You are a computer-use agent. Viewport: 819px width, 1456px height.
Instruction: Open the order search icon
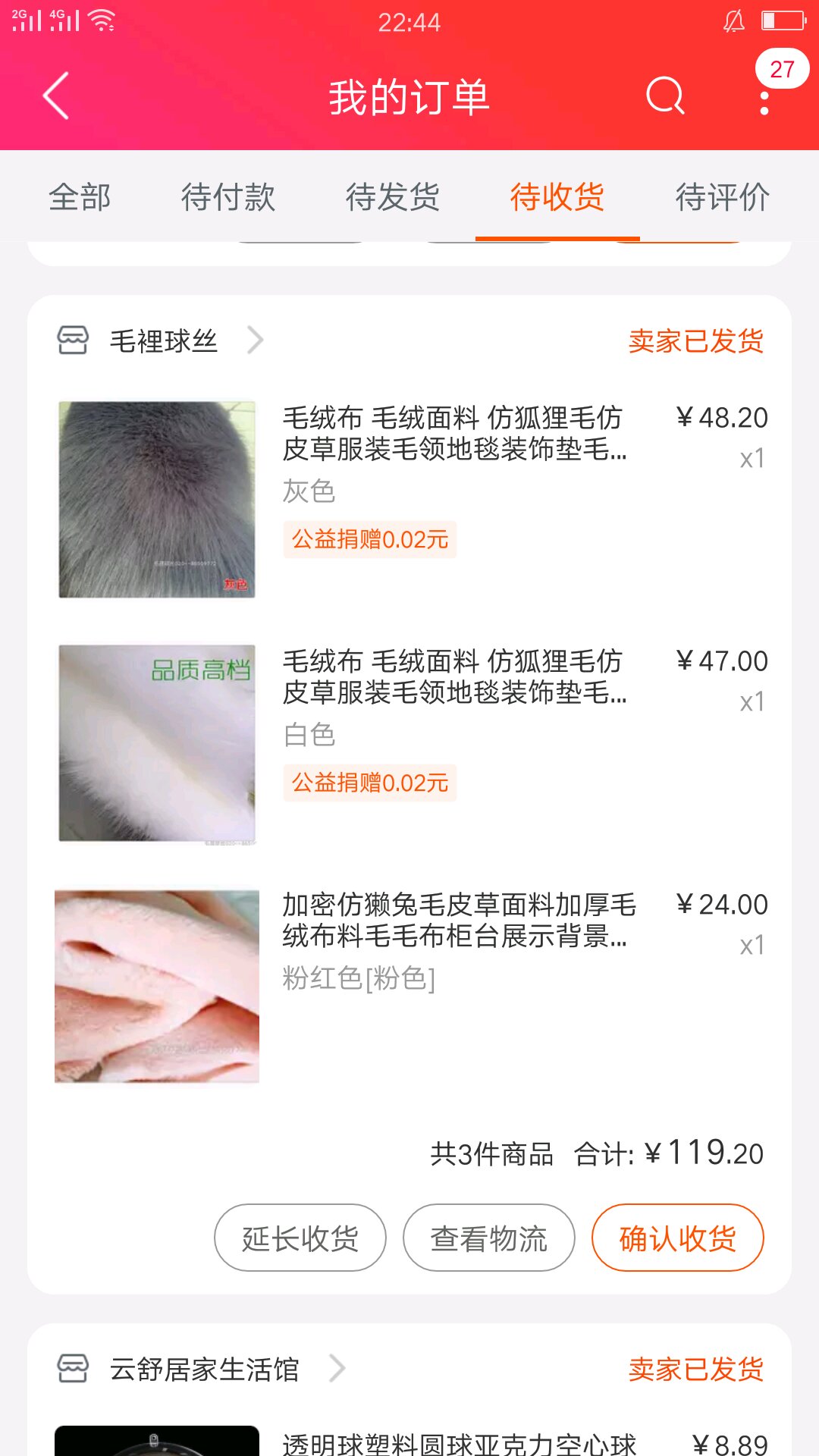point(665,96)
